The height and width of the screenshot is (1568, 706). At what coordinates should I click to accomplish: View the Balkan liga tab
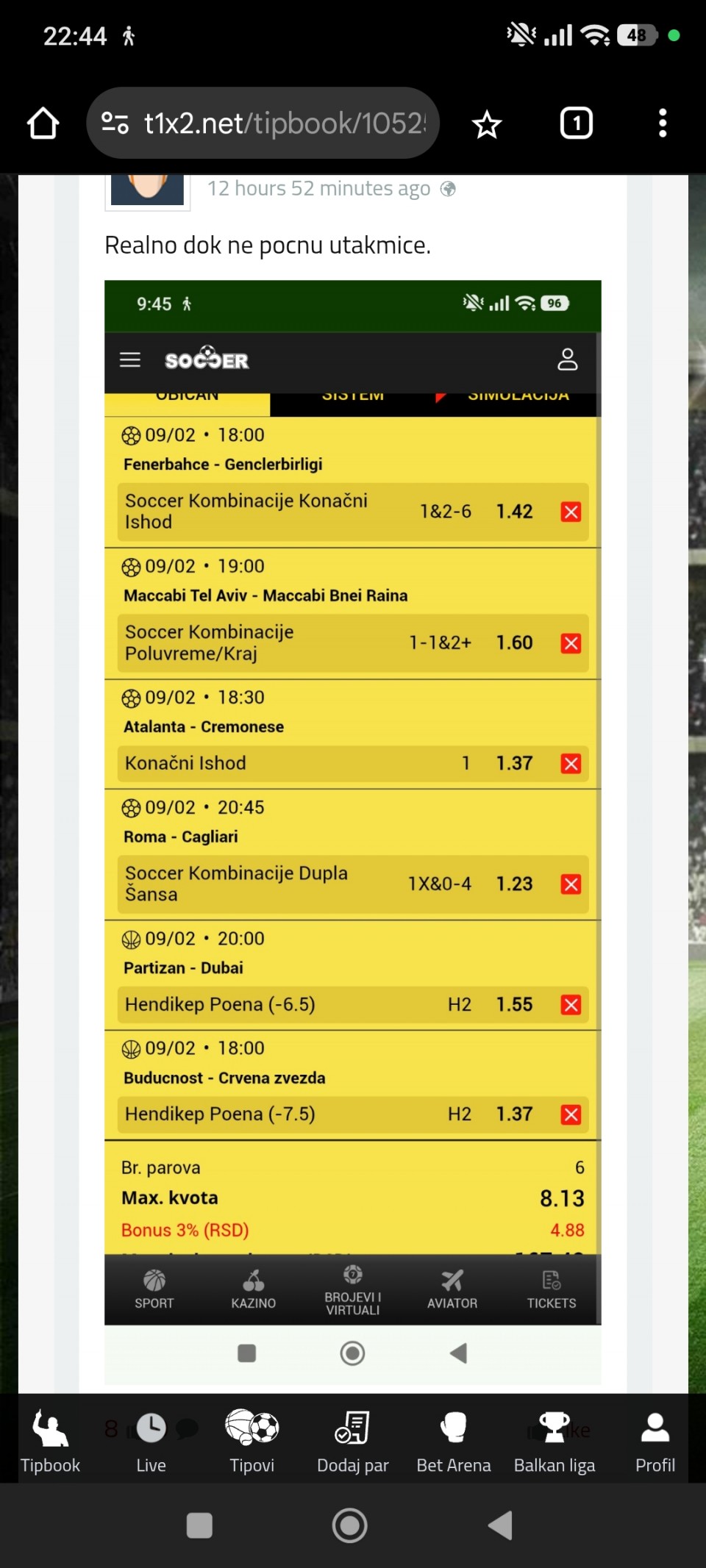[x=555, y=1441]
